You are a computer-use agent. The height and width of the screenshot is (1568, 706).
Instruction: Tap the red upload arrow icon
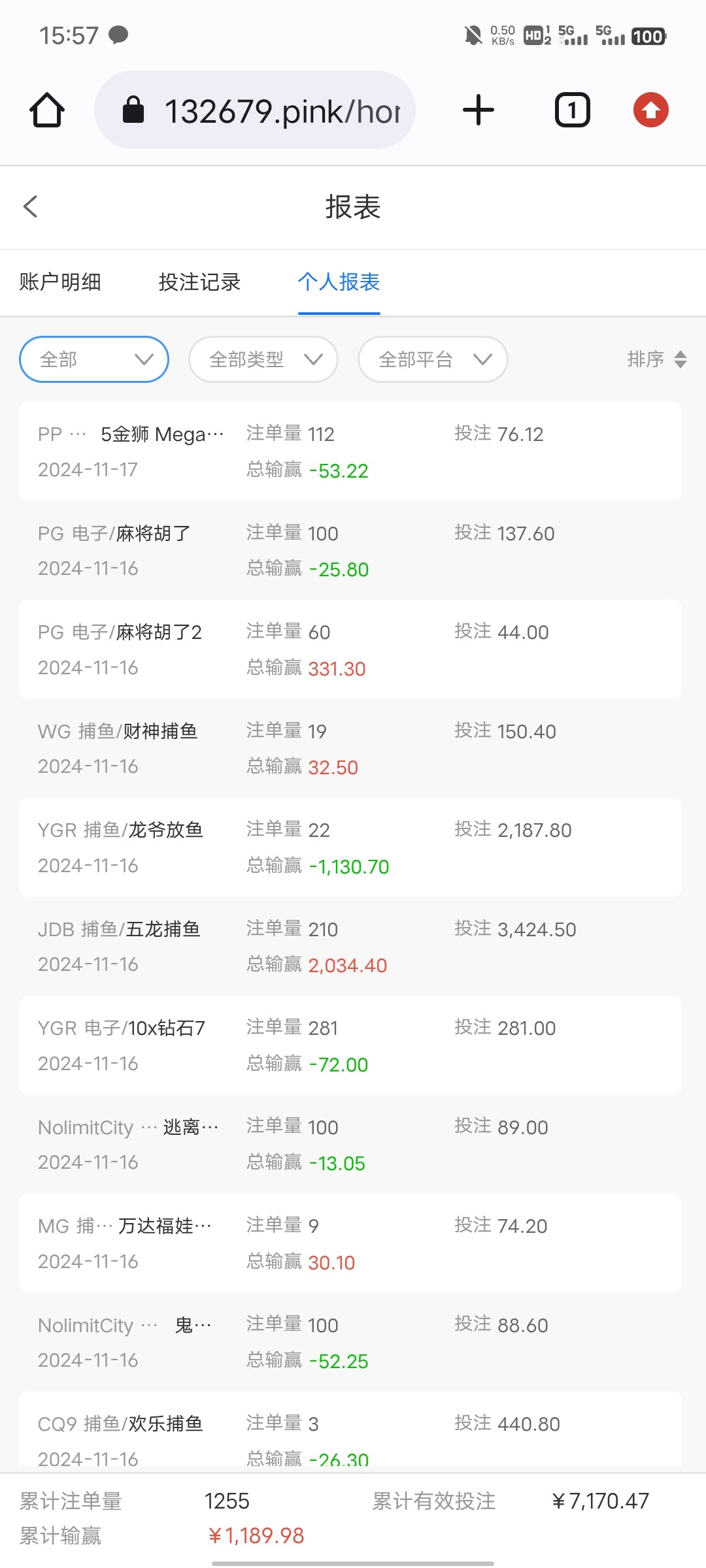point(650,110)
